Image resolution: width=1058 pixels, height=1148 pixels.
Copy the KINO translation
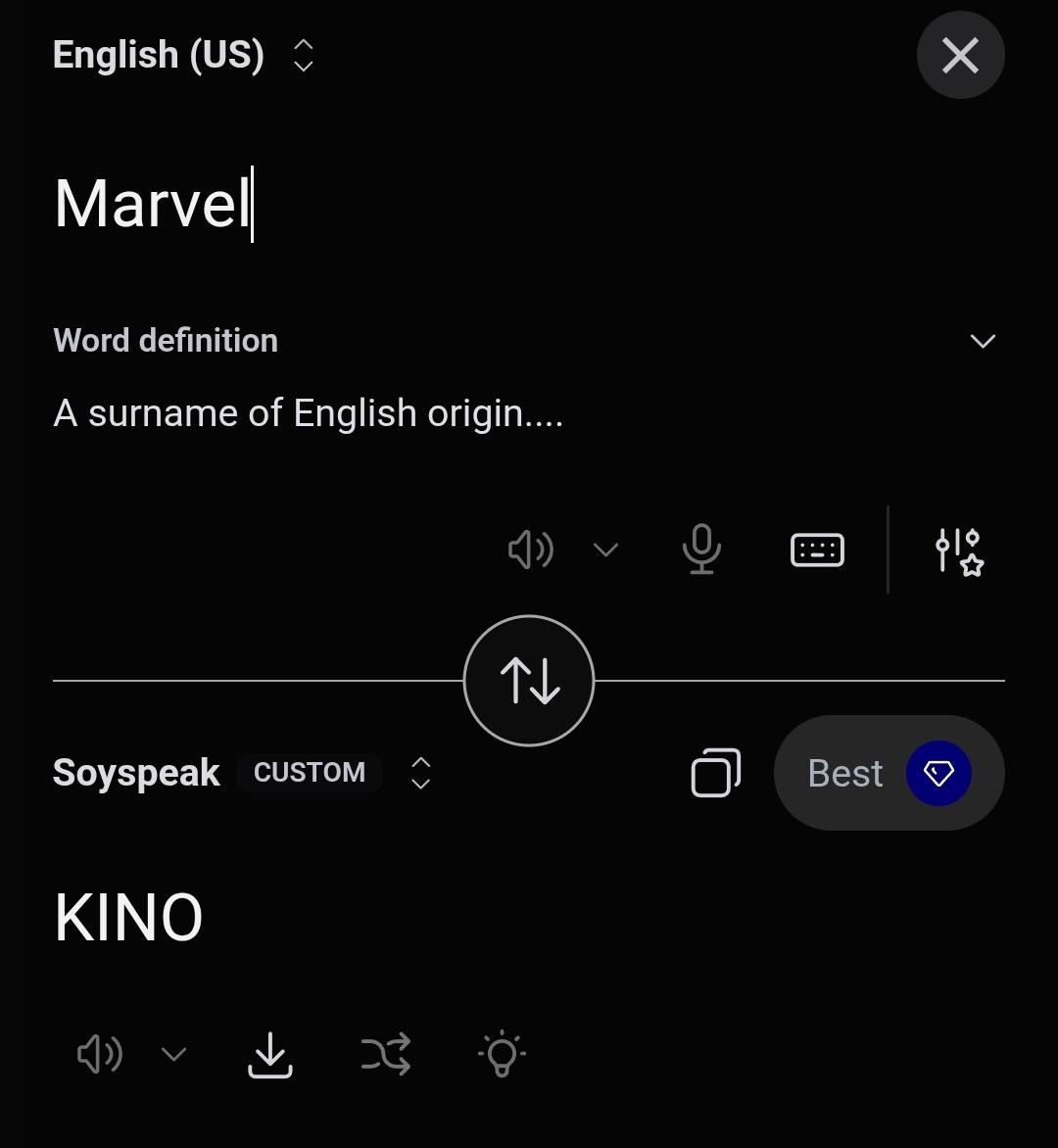click(x=715, y=773)
